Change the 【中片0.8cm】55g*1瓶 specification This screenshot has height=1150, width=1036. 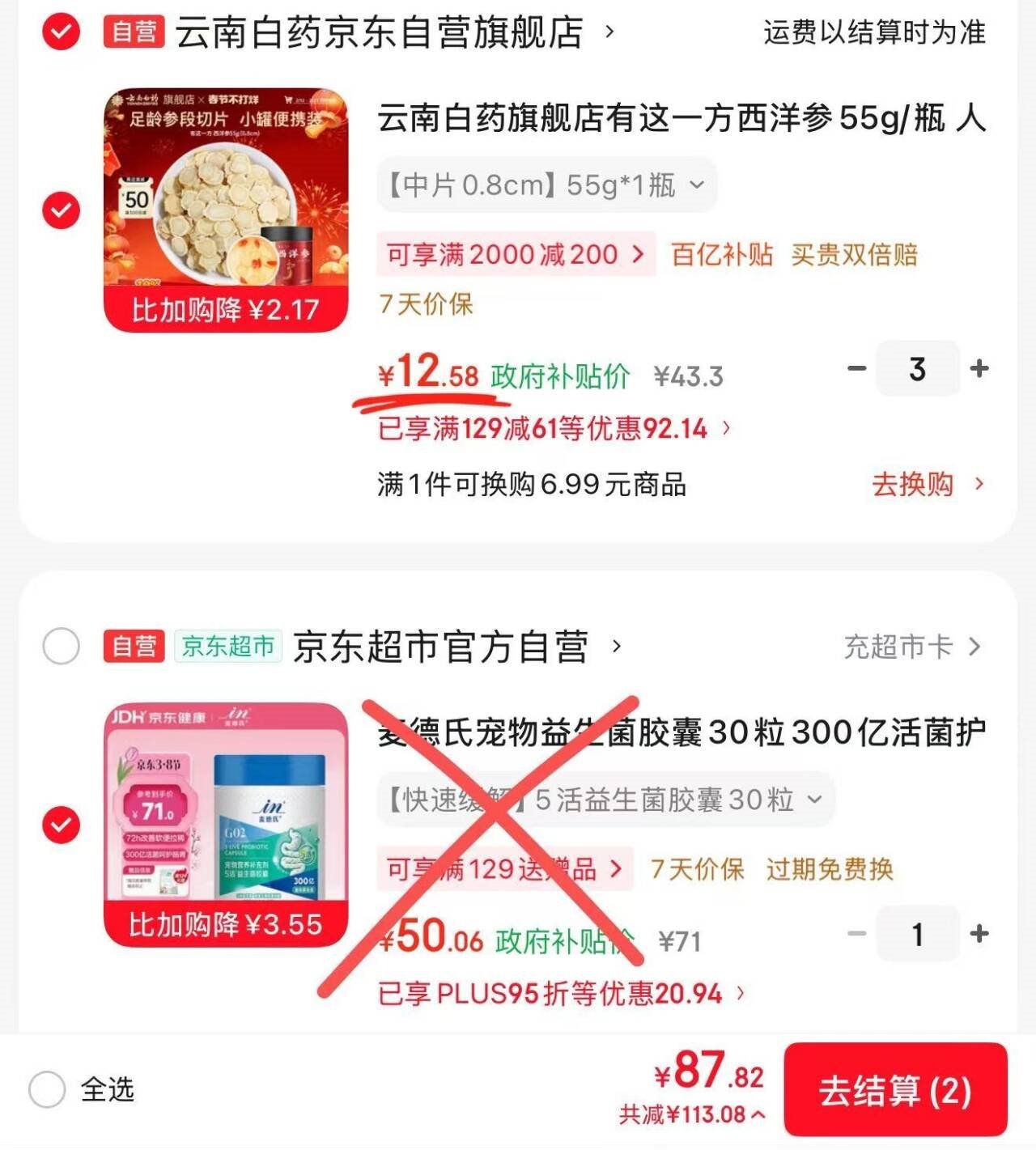(x=546, y=185)
